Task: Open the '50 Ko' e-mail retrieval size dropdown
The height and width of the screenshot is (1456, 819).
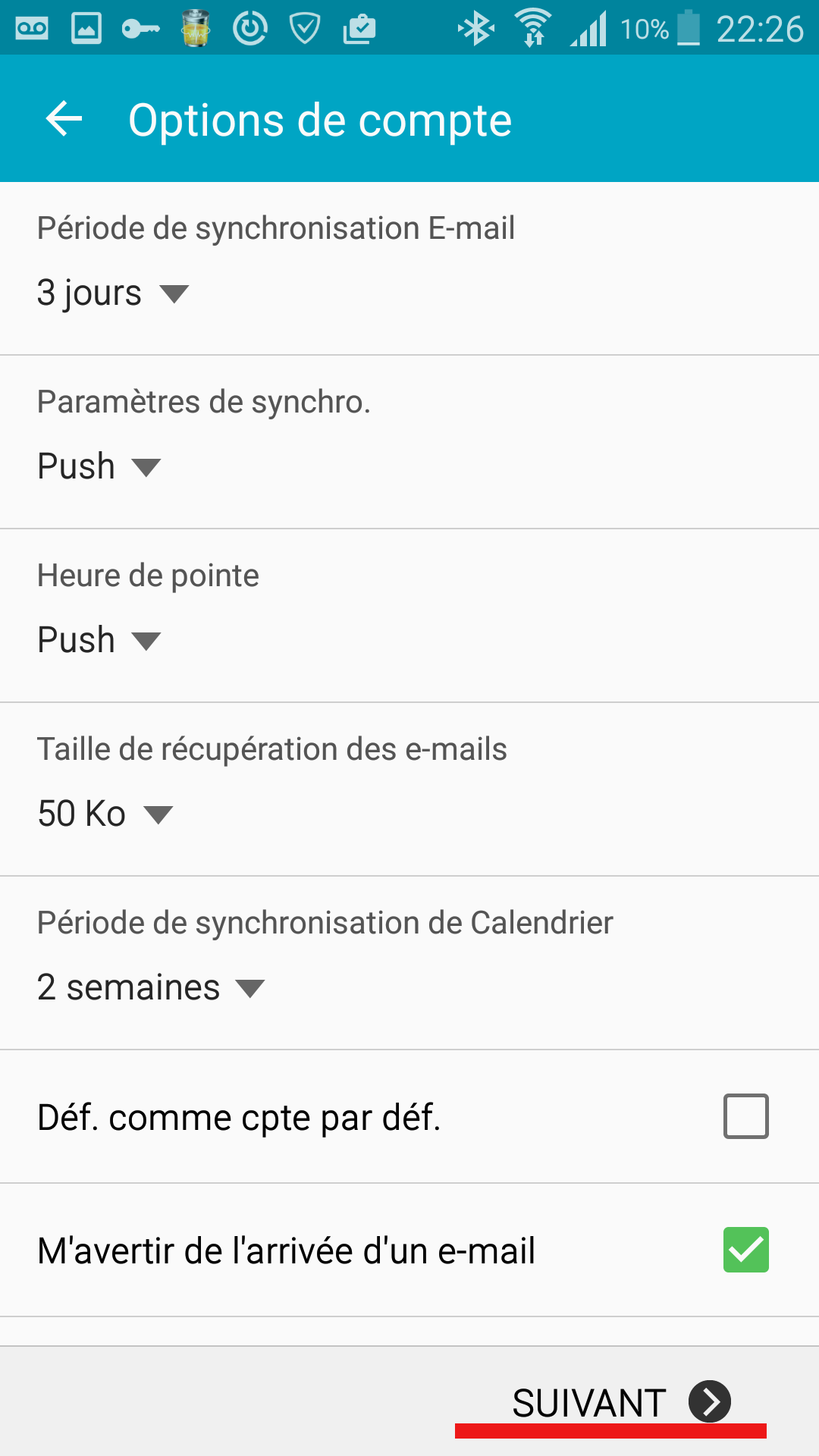Action: pos(105,814)
